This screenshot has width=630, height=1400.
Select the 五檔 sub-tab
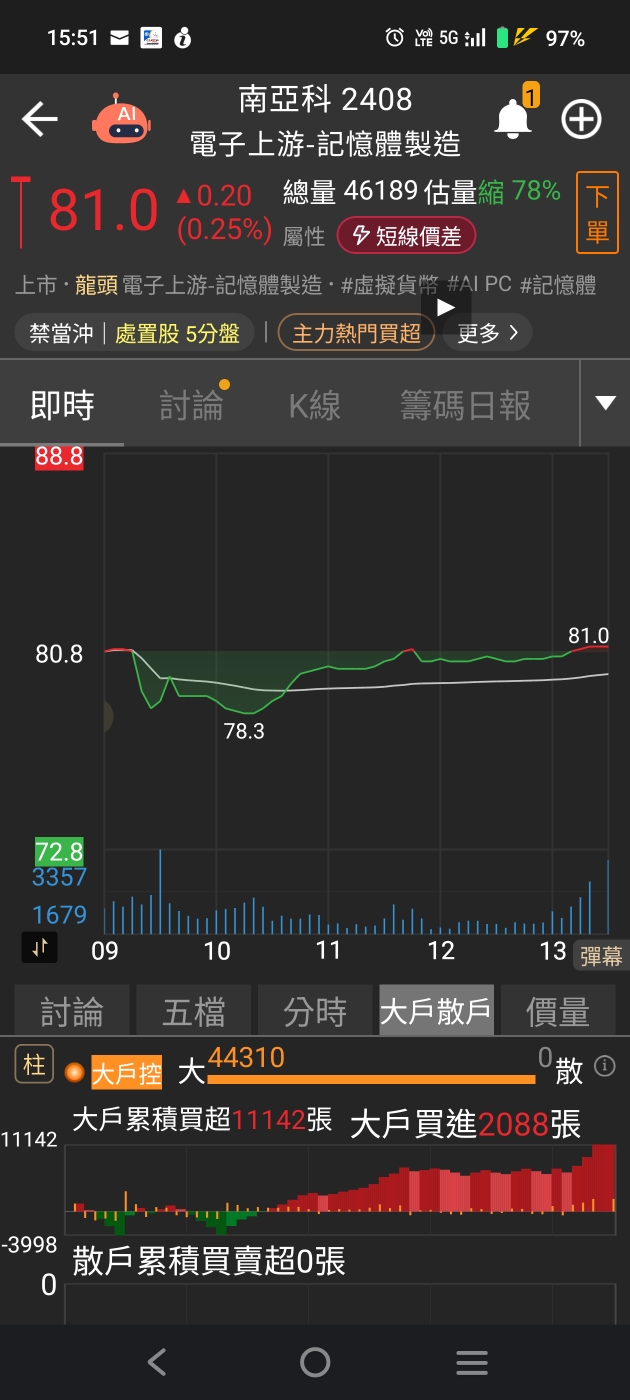point(193,1012)
